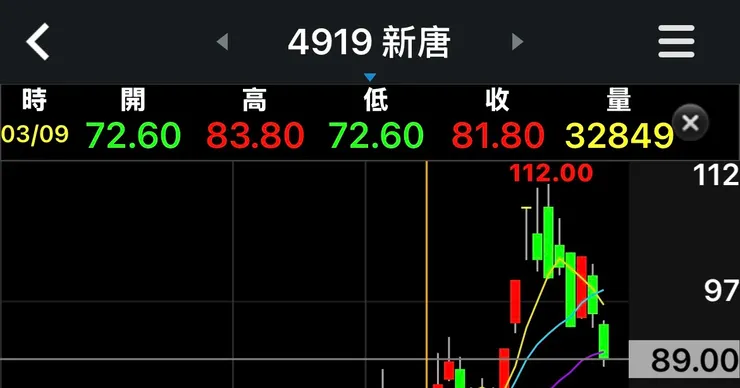Image resolution: width=740 pixels, height=388 pixels.
Task: Switch to the next stock arrow
Action: pyautogui.click(x=517, y=42)
